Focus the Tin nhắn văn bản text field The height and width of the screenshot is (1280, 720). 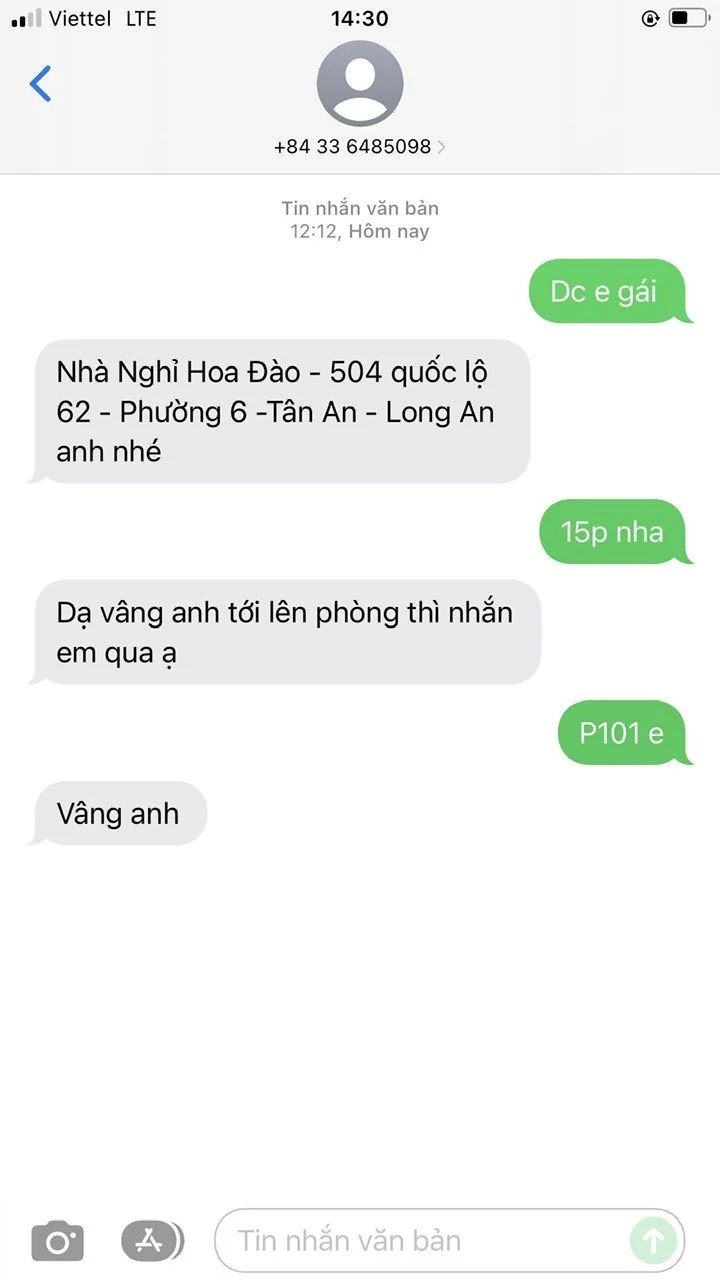point(420,1241)
